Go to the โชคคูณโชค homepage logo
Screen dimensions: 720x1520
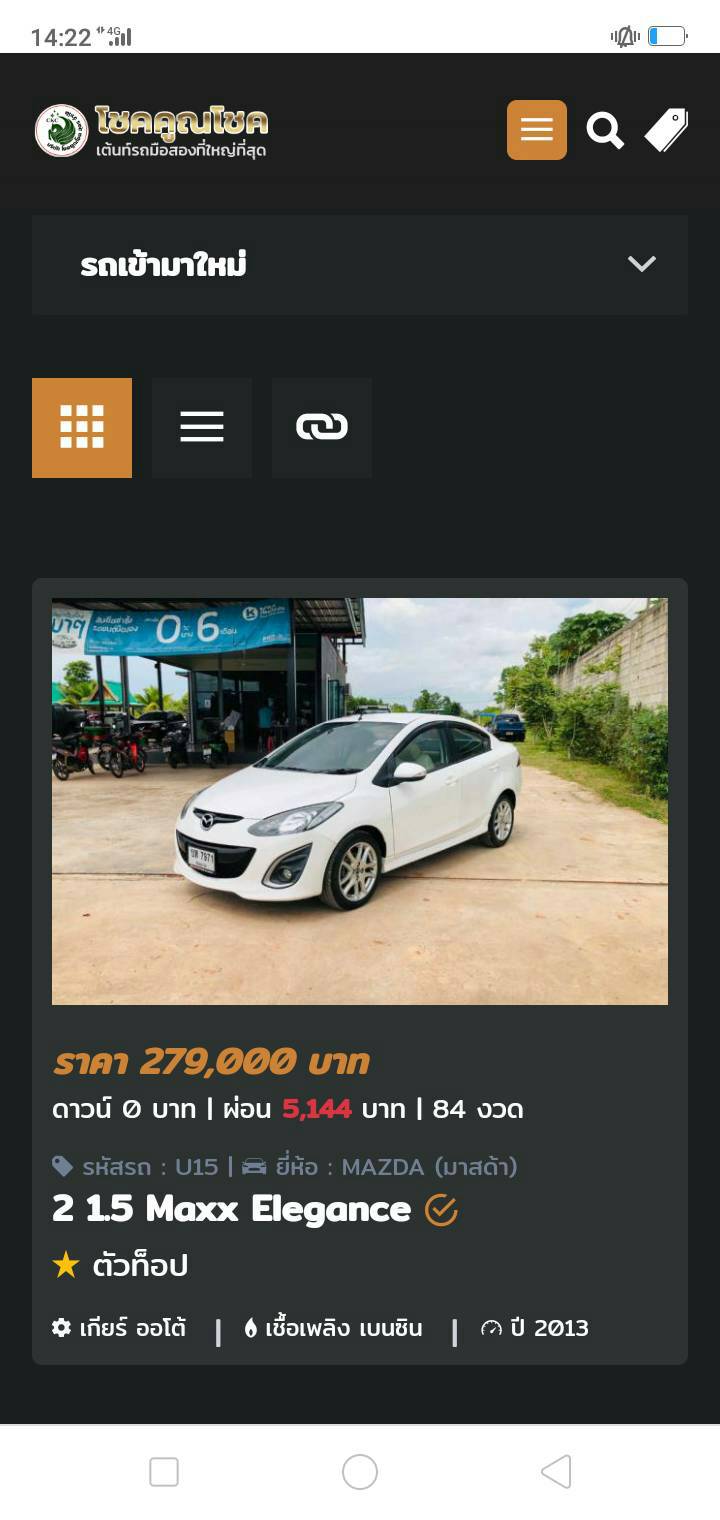coord(152,131)
